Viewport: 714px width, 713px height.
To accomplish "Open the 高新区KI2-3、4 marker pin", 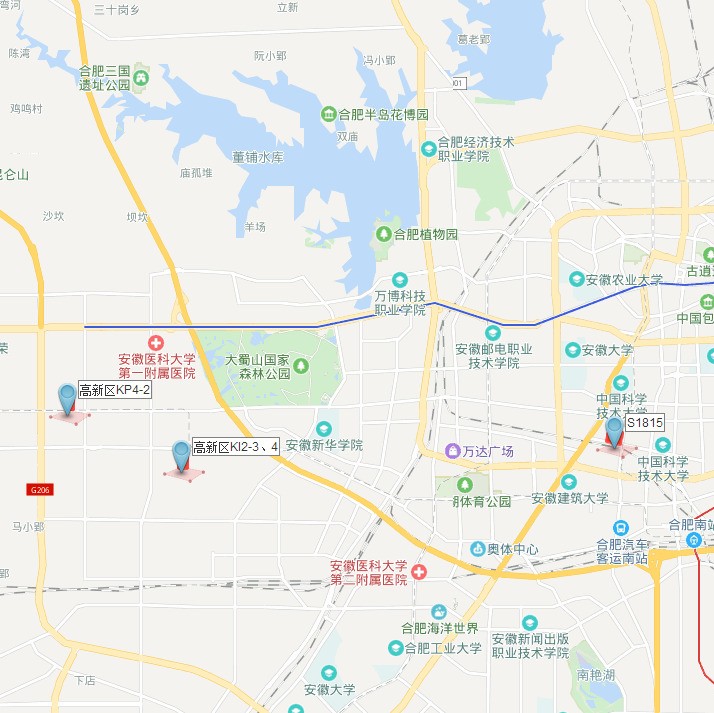I will 181,455.
